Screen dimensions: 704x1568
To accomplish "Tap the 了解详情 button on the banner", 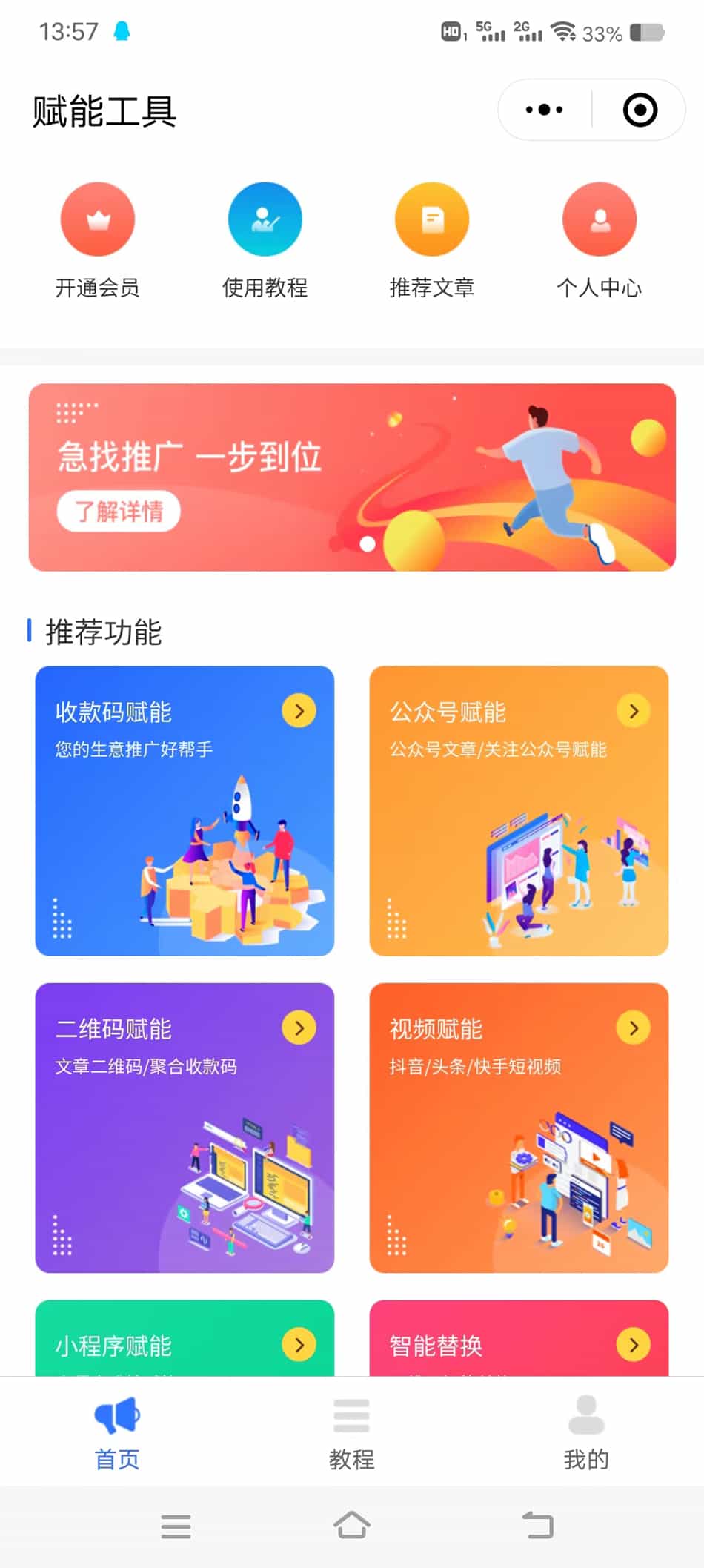I will click(119, 511).
